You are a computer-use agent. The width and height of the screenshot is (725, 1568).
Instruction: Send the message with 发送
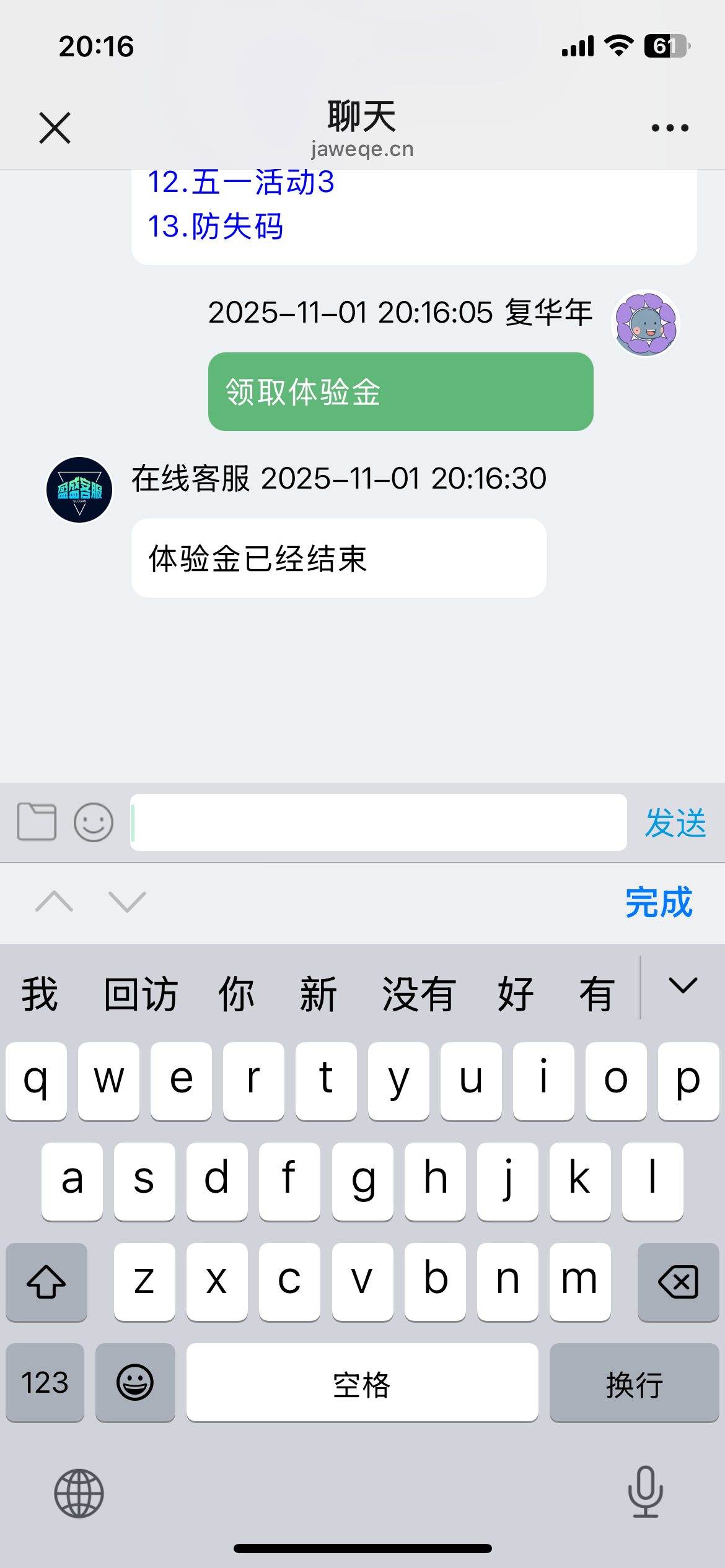675,823
